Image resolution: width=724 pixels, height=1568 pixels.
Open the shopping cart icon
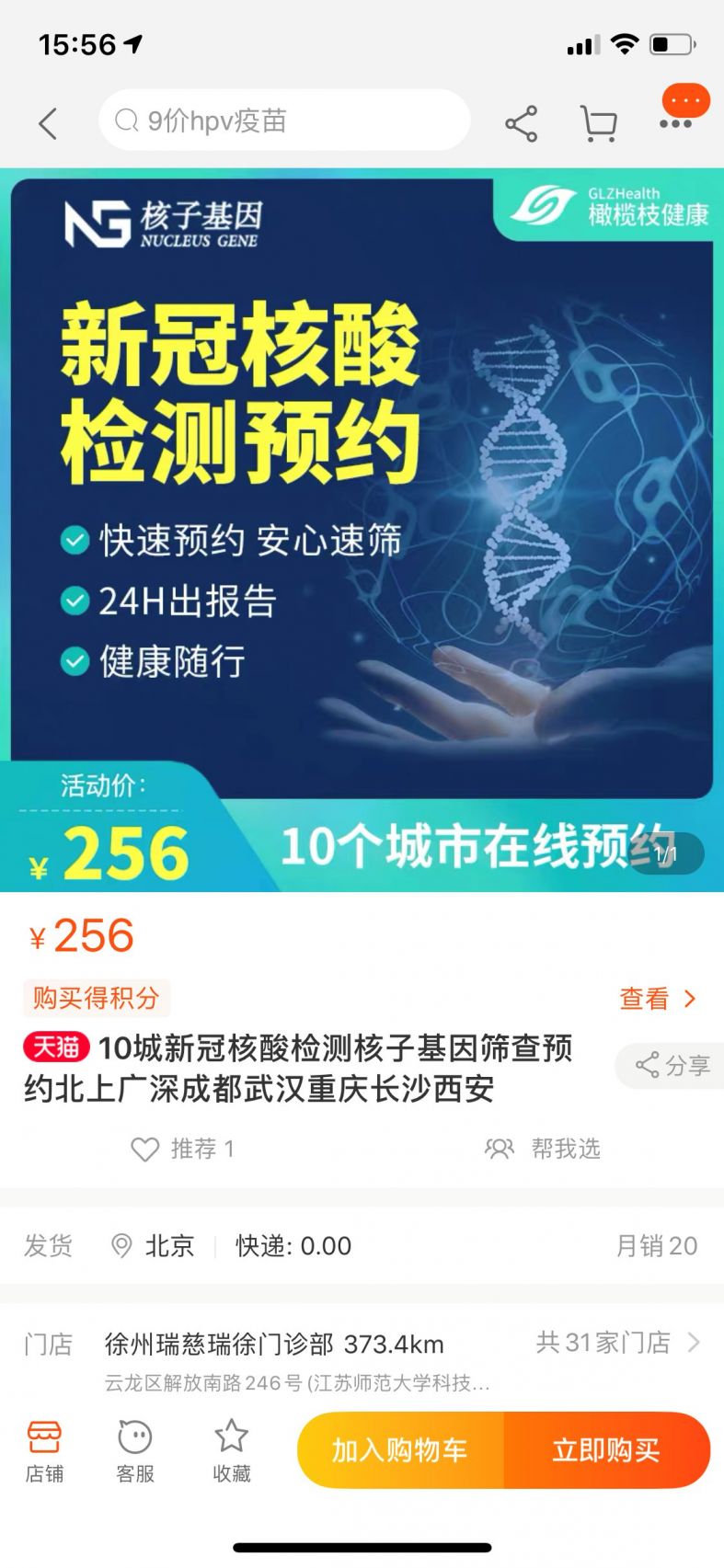click(599, 123)
